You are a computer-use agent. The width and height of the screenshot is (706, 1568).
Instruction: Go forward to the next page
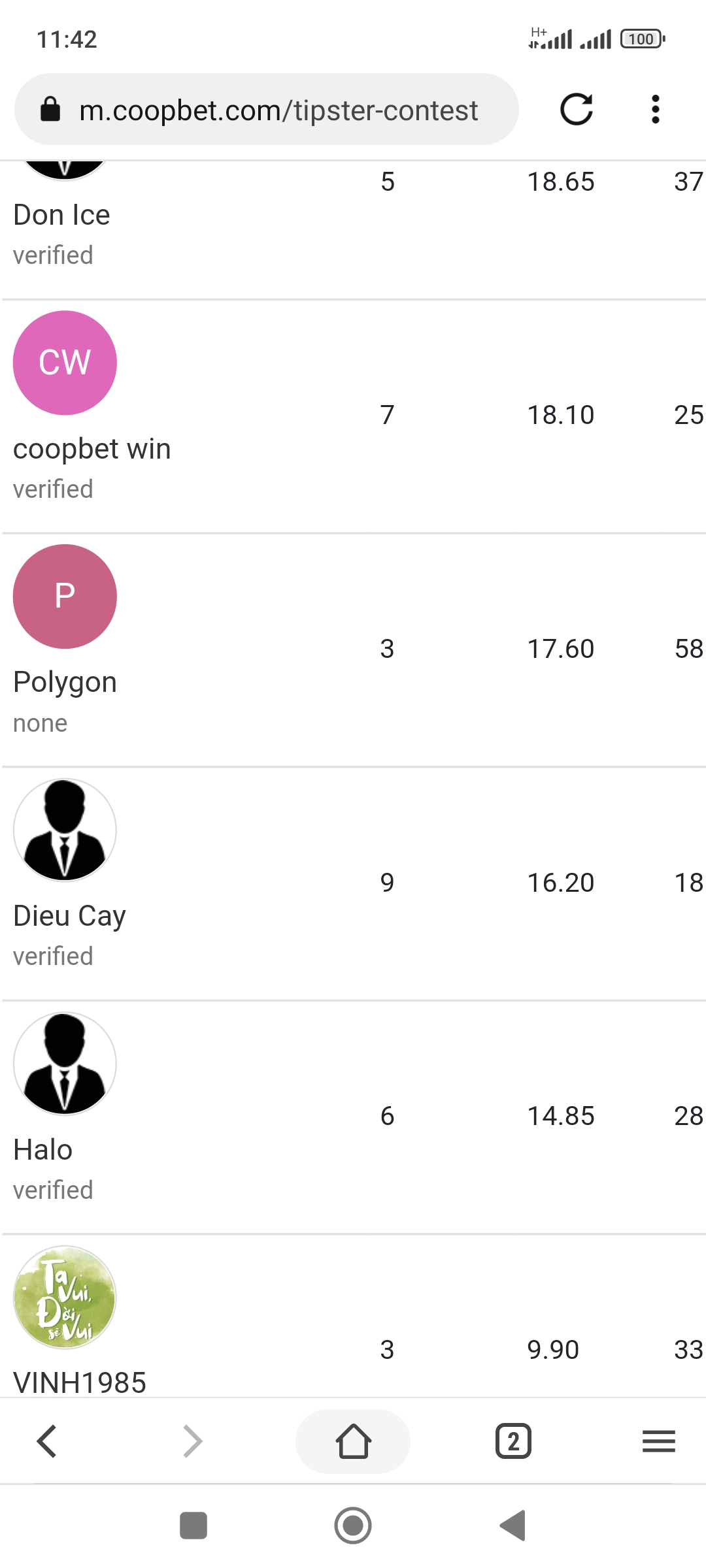click(x=192, y=1441)
